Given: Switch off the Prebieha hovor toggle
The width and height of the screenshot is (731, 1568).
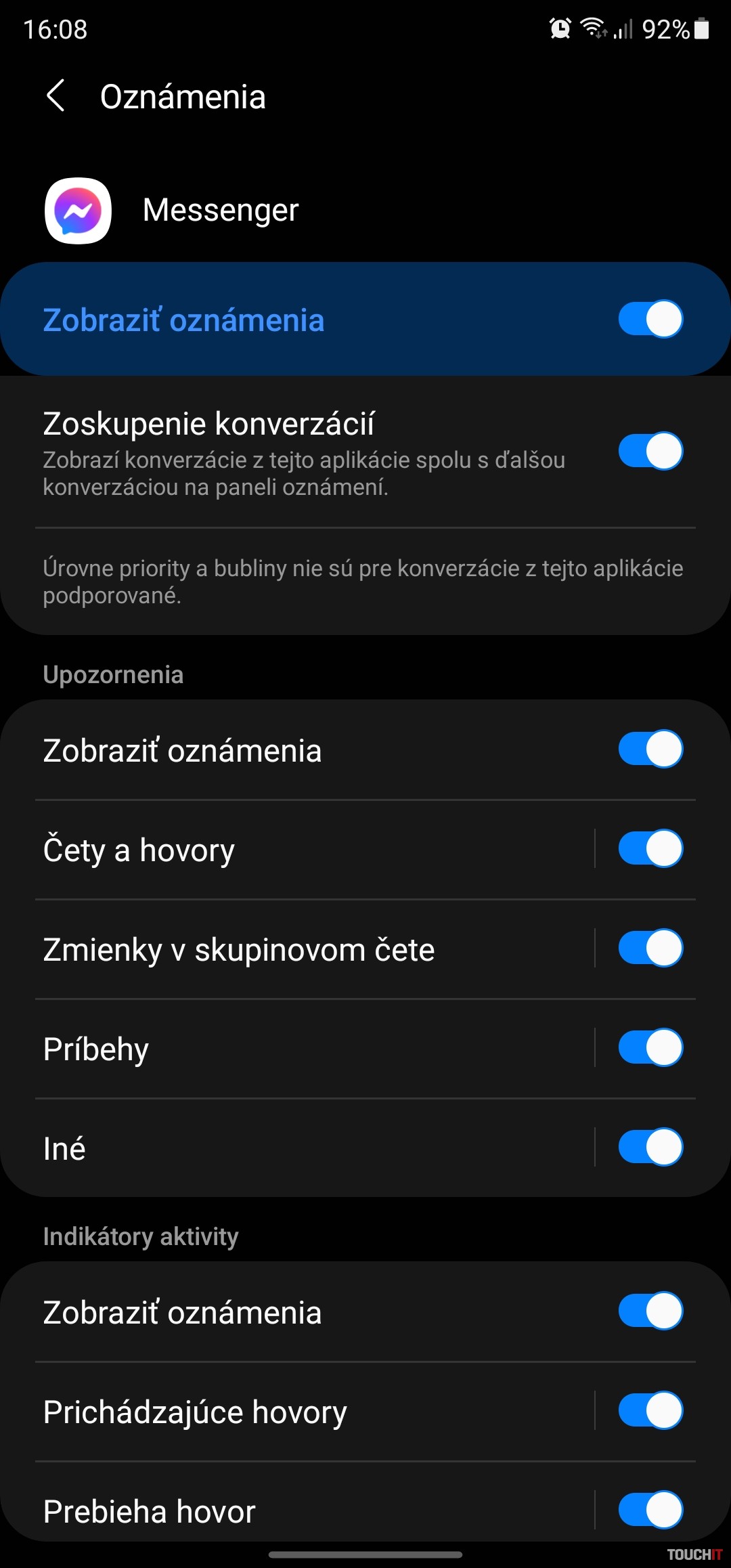Looking at the screenshot, I should click(x=650, y=1510).
